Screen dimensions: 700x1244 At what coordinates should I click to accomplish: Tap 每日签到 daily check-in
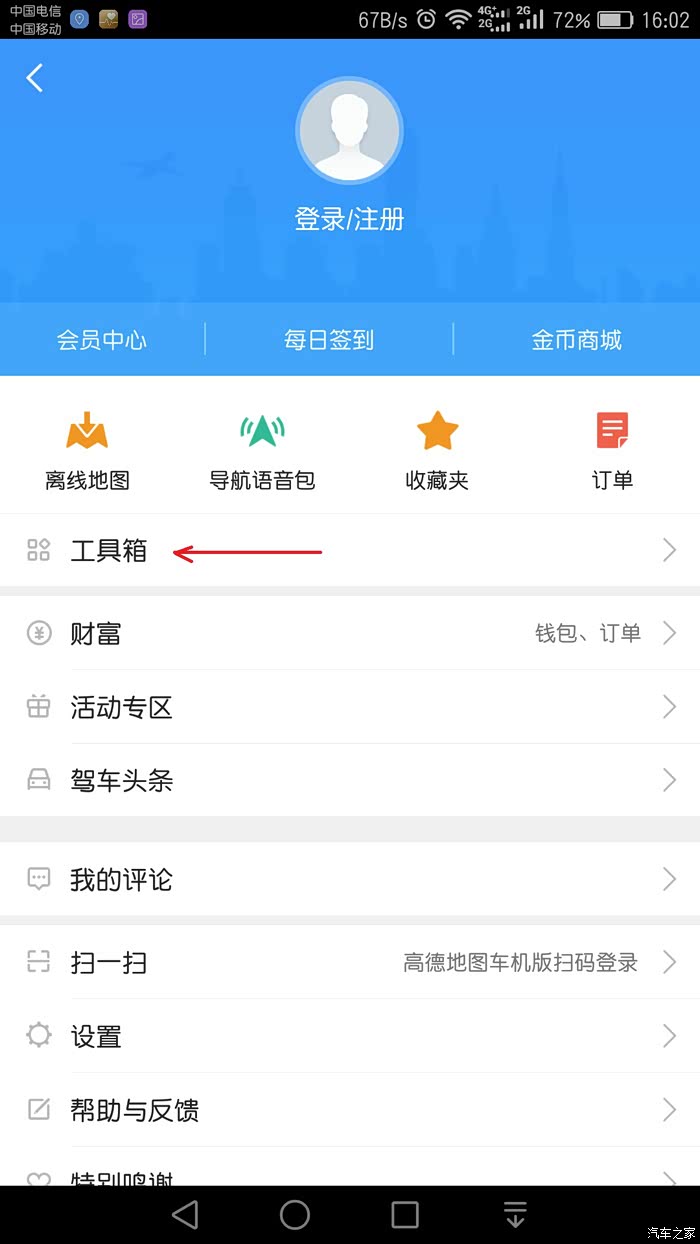pyautogui.click(x=329, y=340)
